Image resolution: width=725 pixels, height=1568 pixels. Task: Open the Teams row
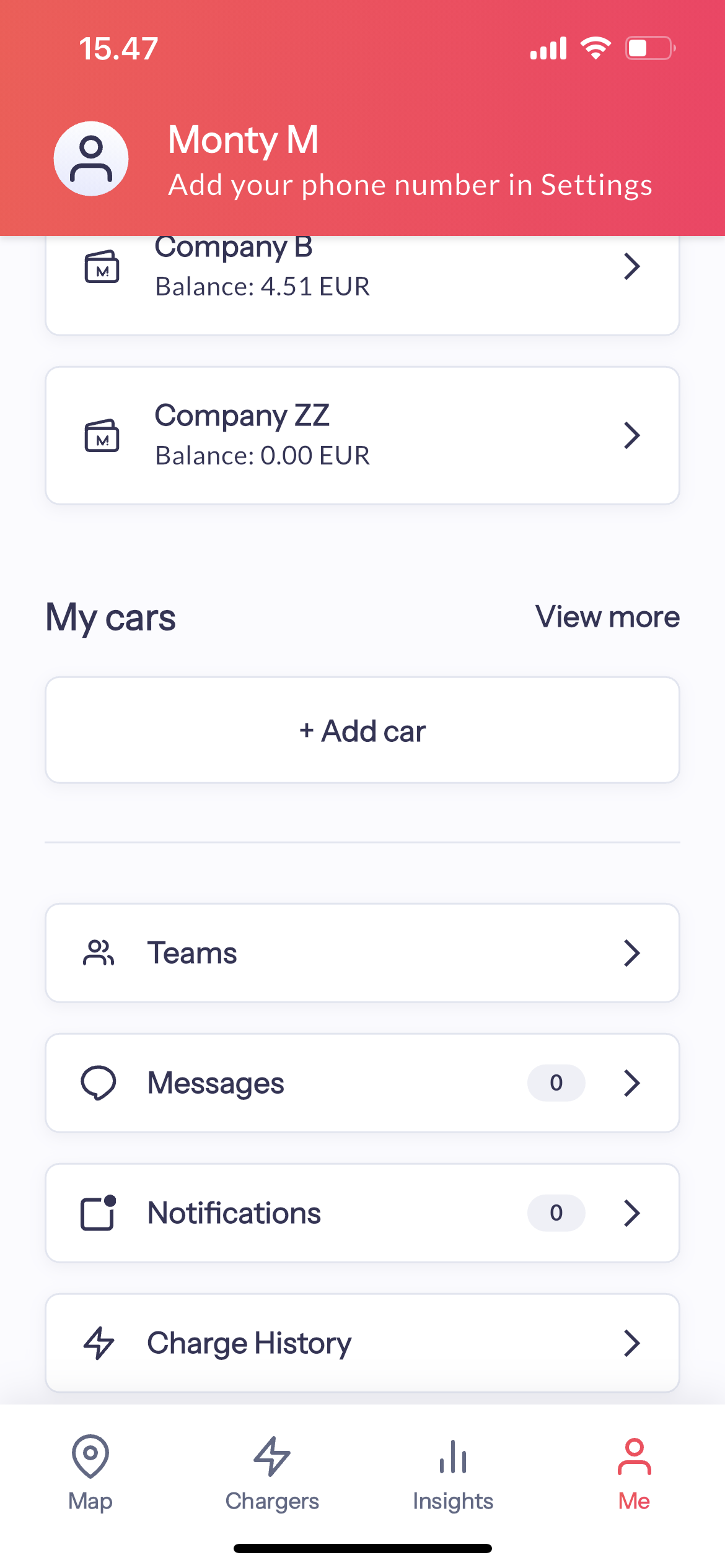(x=362, y=953)
